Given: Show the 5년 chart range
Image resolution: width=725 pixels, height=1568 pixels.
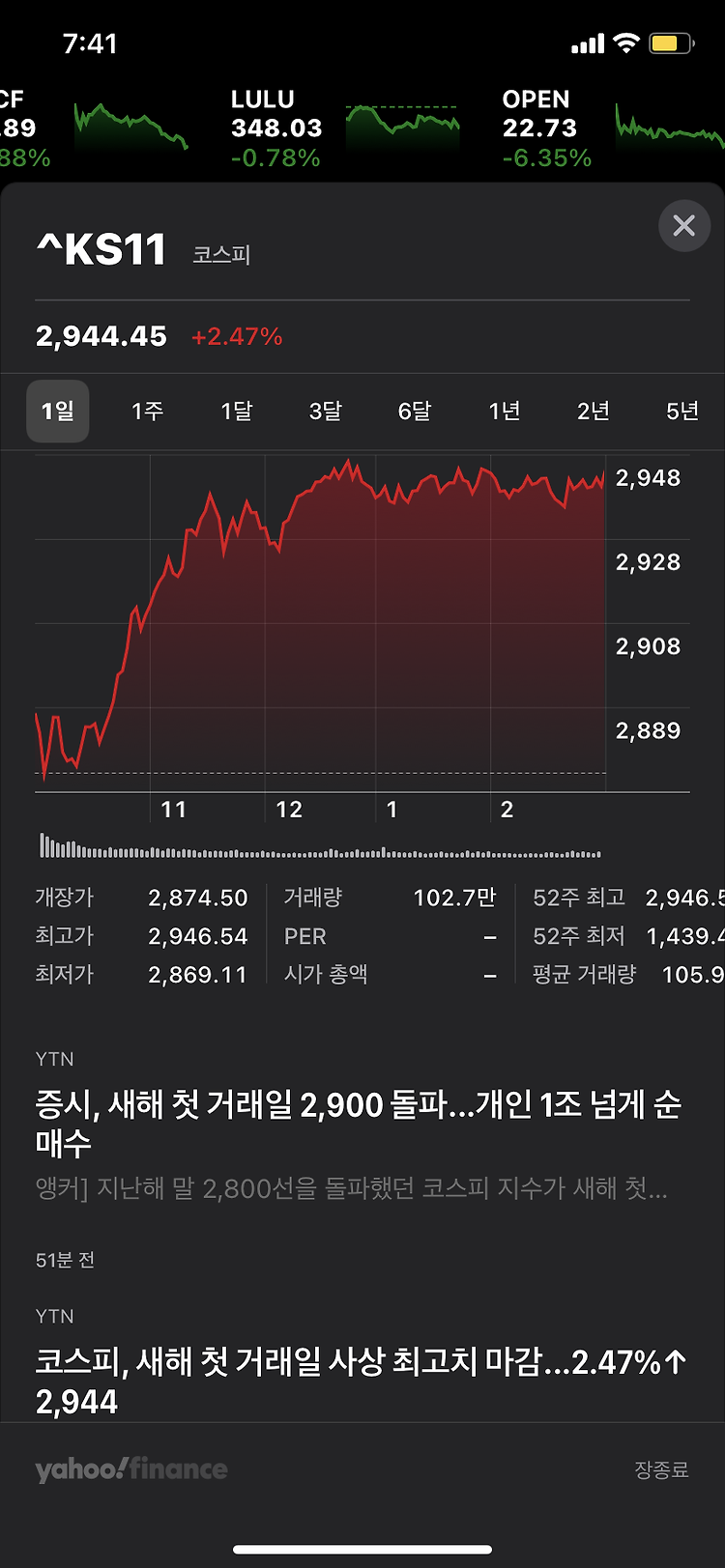Looking at the screenshot, I should click(x=682, y=412).
